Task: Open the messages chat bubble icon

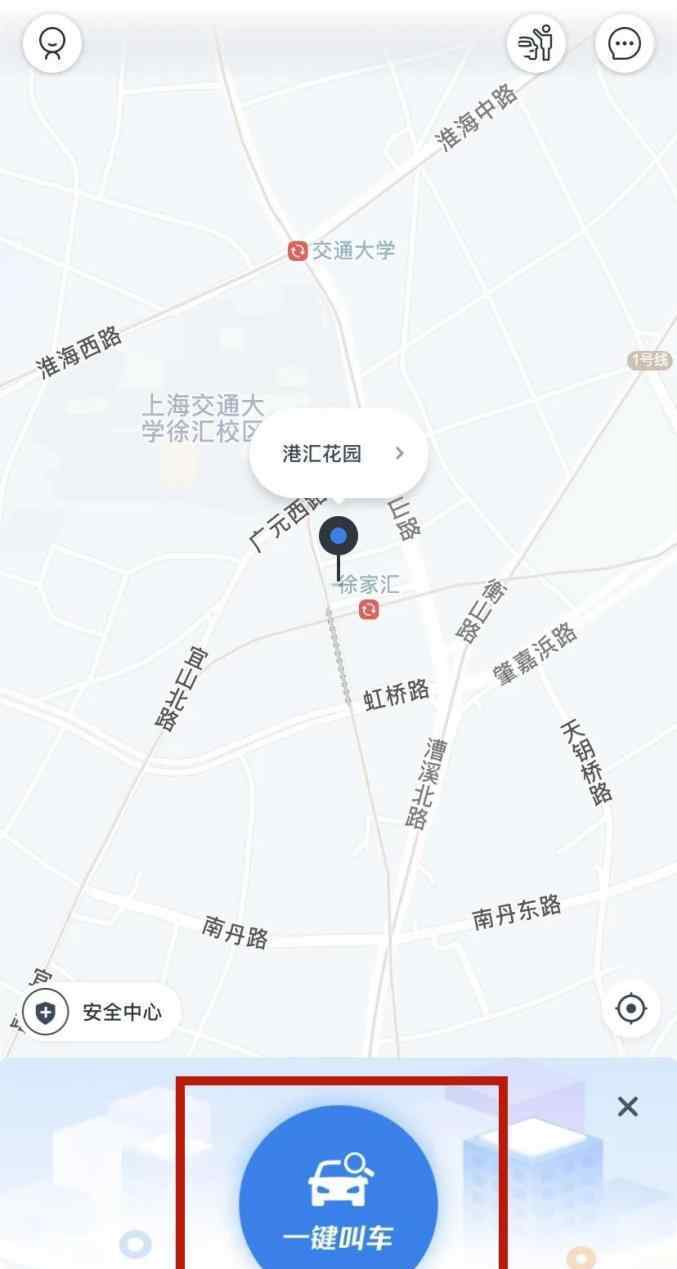Action: click(625, 44)
